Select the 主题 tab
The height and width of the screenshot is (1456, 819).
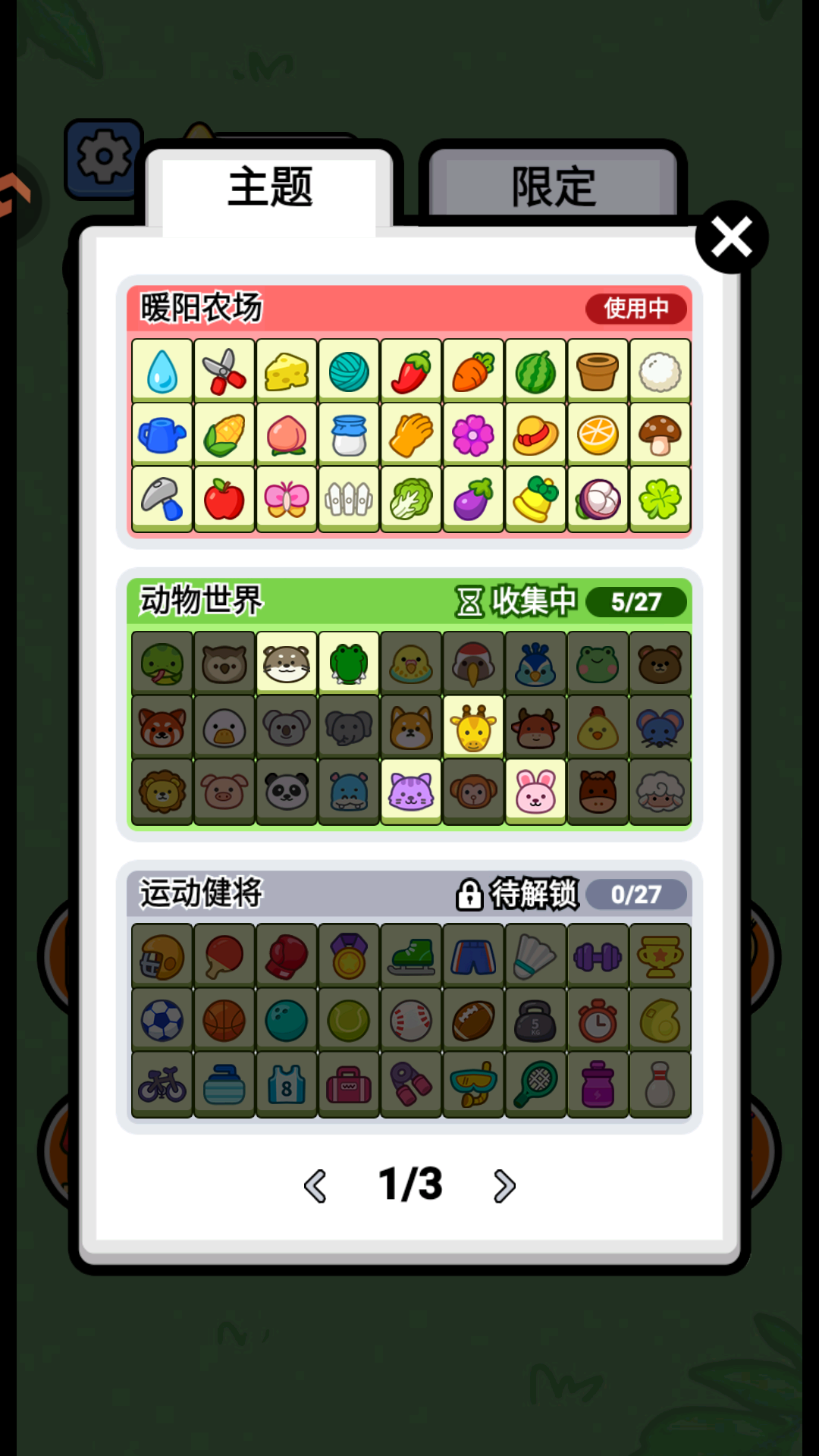pyautogui.click(x=270, y=187)
